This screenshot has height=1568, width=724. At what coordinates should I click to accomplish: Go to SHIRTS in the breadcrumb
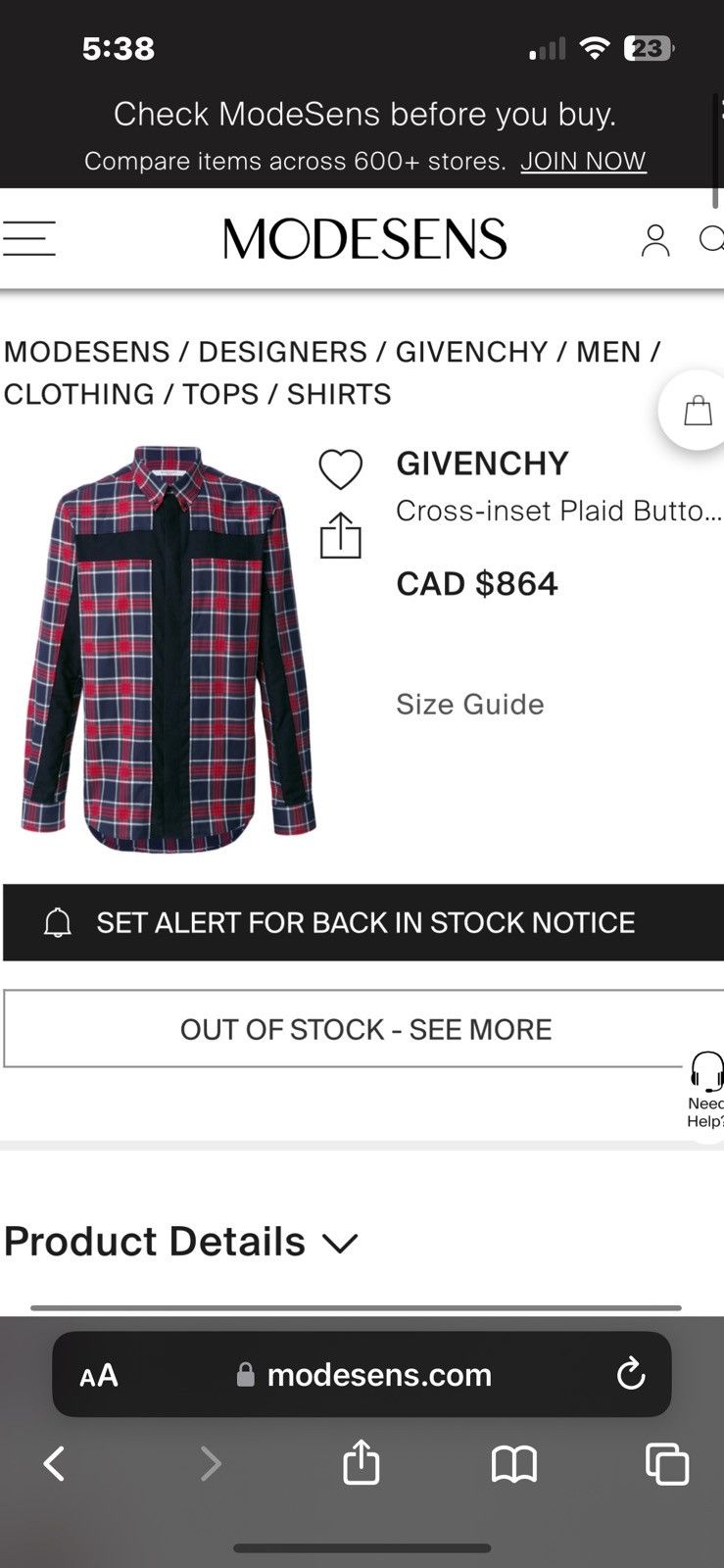pos(339,394)
